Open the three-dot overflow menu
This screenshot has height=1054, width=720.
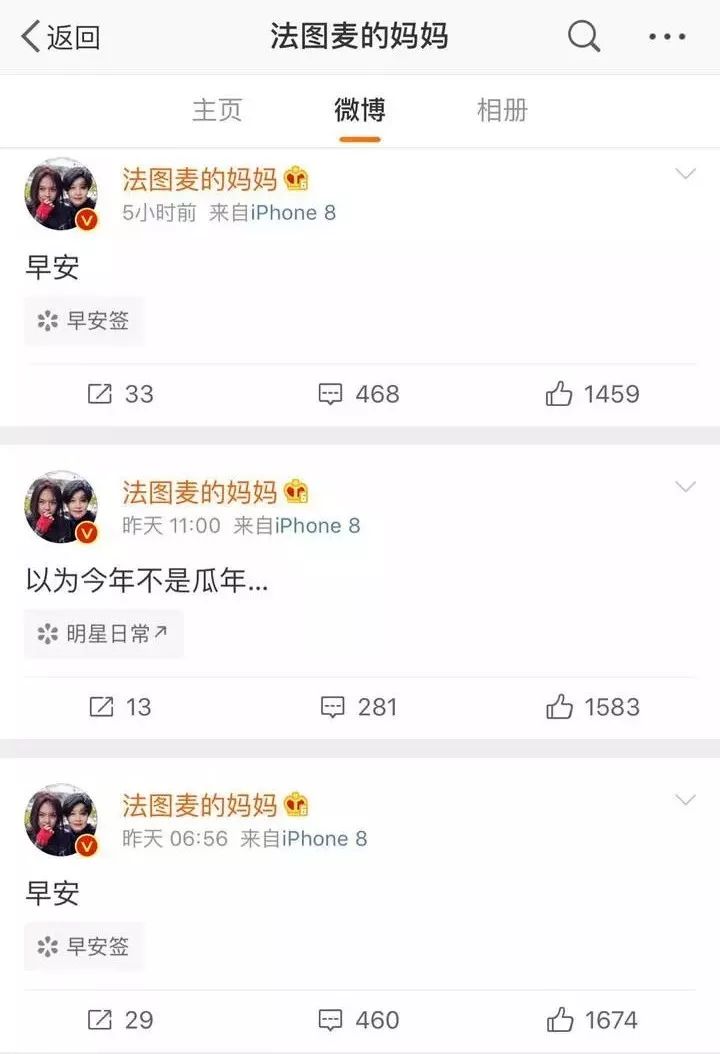[x=666, y=37]
